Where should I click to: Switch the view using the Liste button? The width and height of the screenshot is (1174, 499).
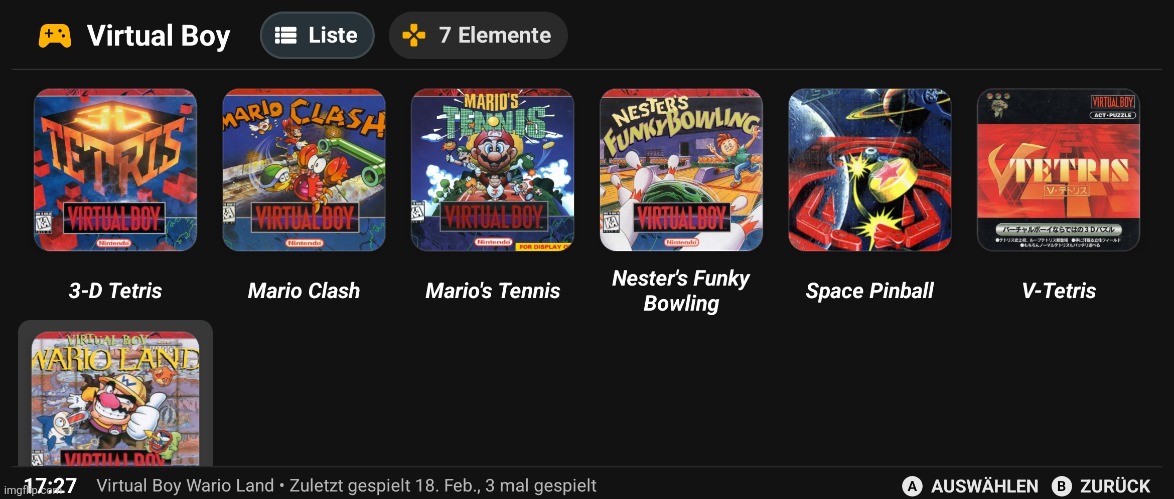(316, 36)
